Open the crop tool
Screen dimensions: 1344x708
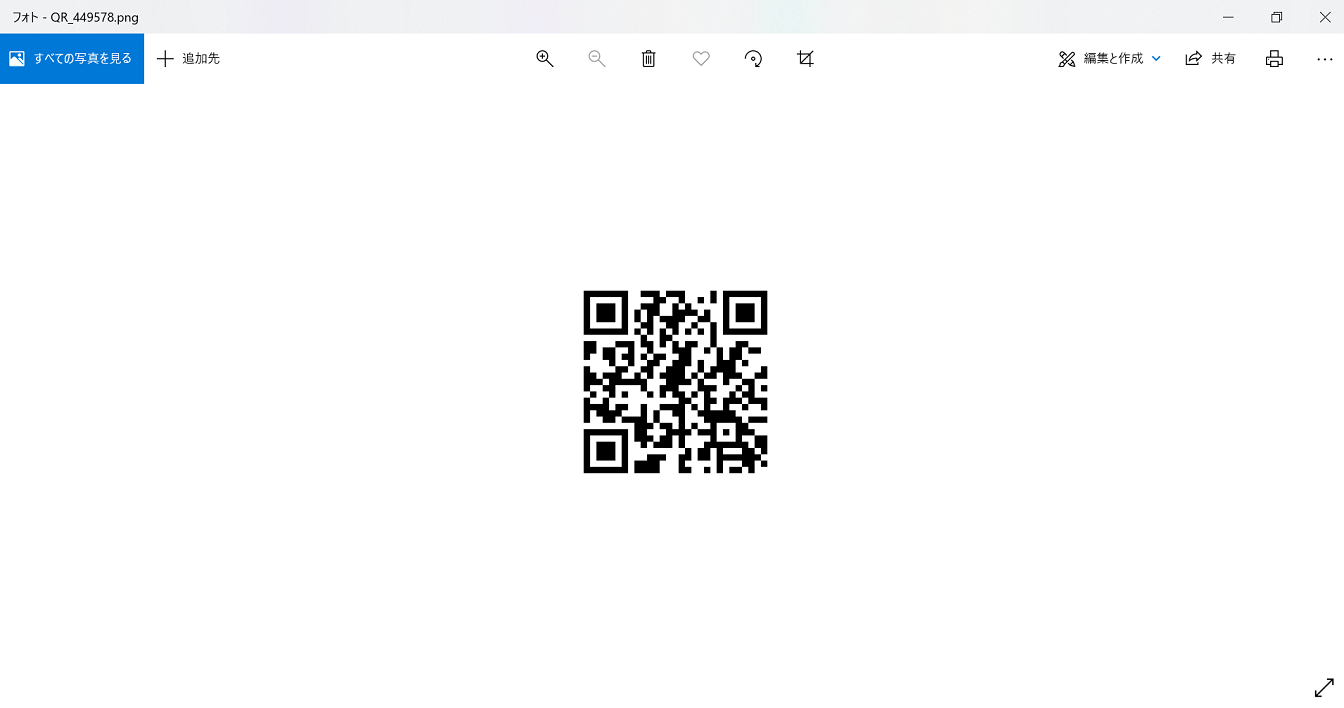[806, 59]
